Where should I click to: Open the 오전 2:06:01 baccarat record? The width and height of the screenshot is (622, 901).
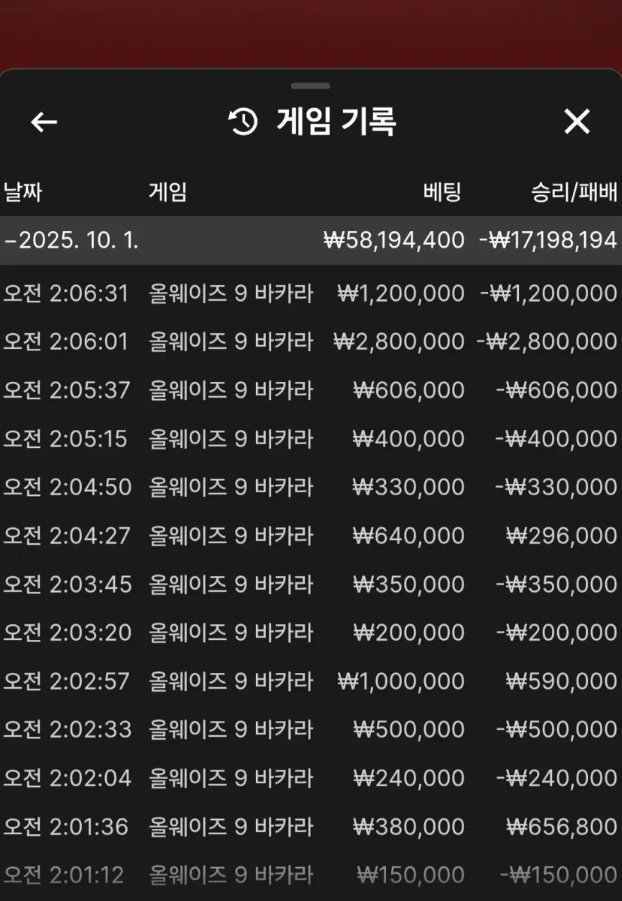(x=310, y=342)
